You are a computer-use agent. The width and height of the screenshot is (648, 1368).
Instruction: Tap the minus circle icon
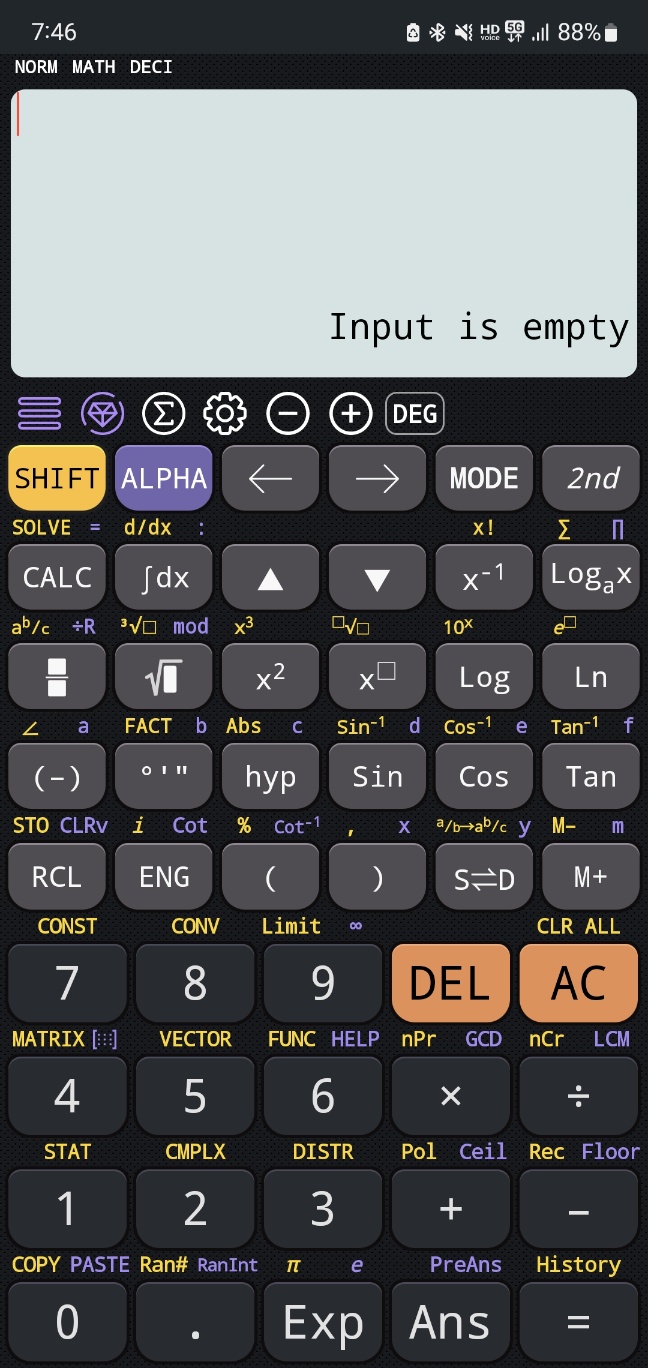tap(288, 413)
